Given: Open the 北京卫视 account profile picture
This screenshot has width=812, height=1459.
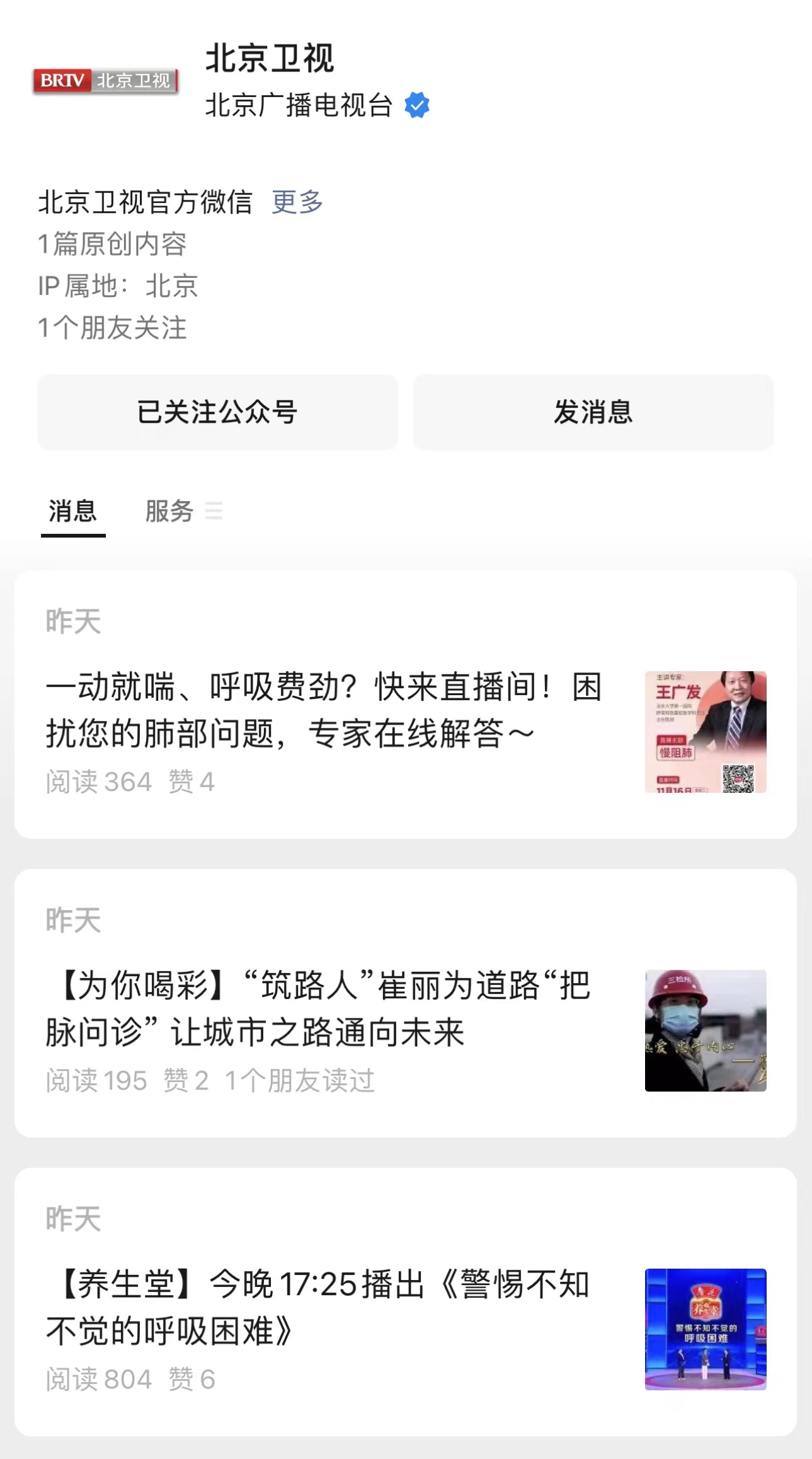Looking at the screenshot, I should (x=106, y=81).
